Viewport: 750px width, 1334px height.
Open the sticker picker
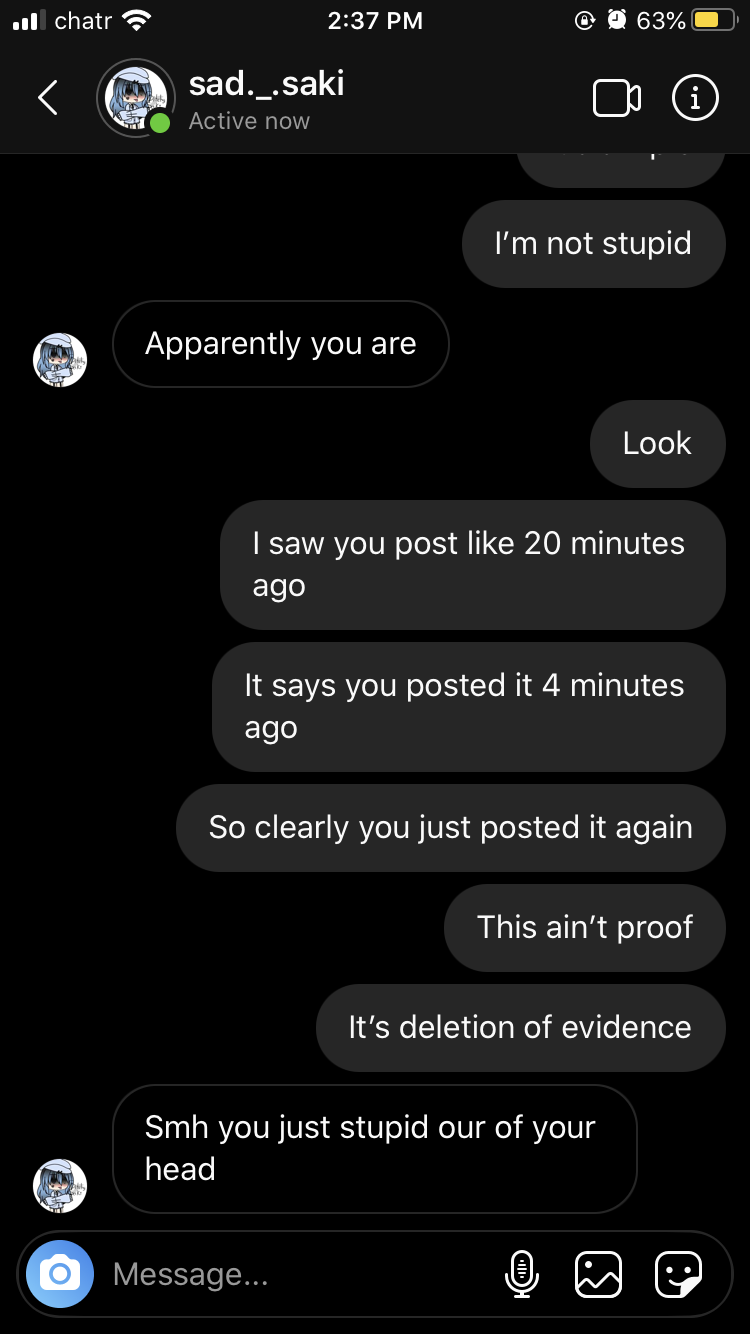coord(678,1274)
